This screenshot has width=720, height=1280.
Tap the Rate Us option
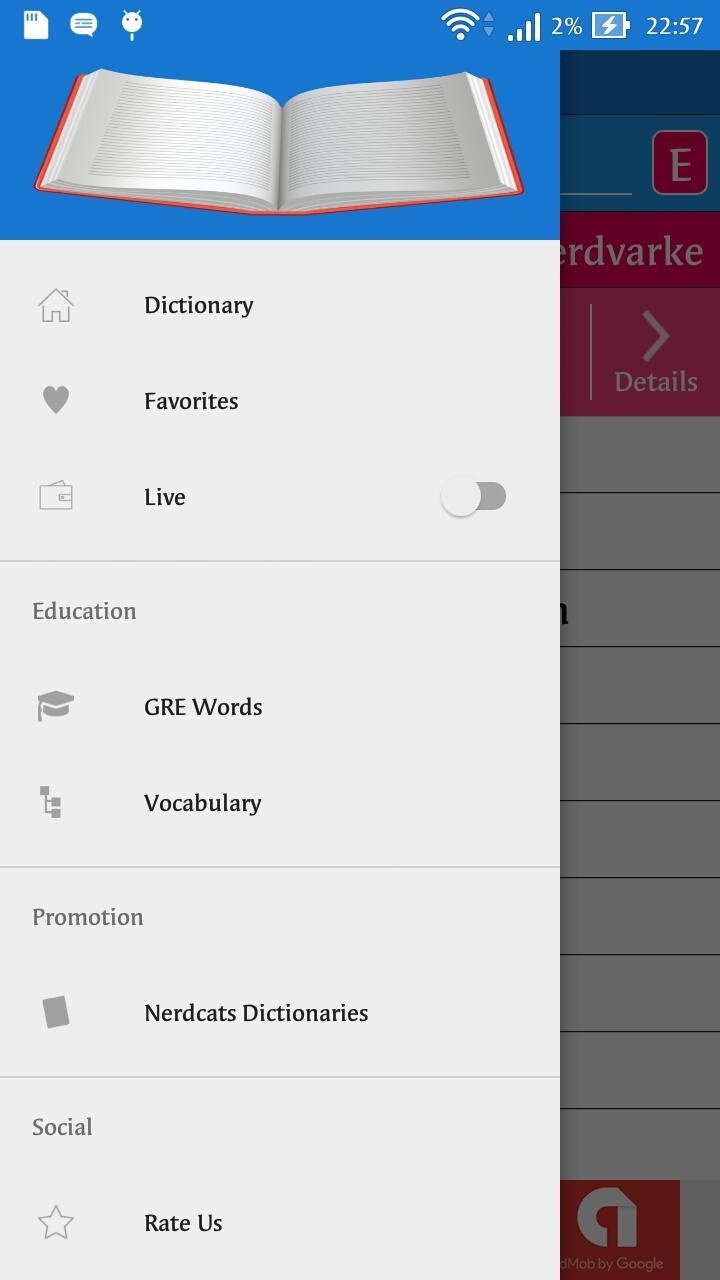click(x=183, y=1222)
